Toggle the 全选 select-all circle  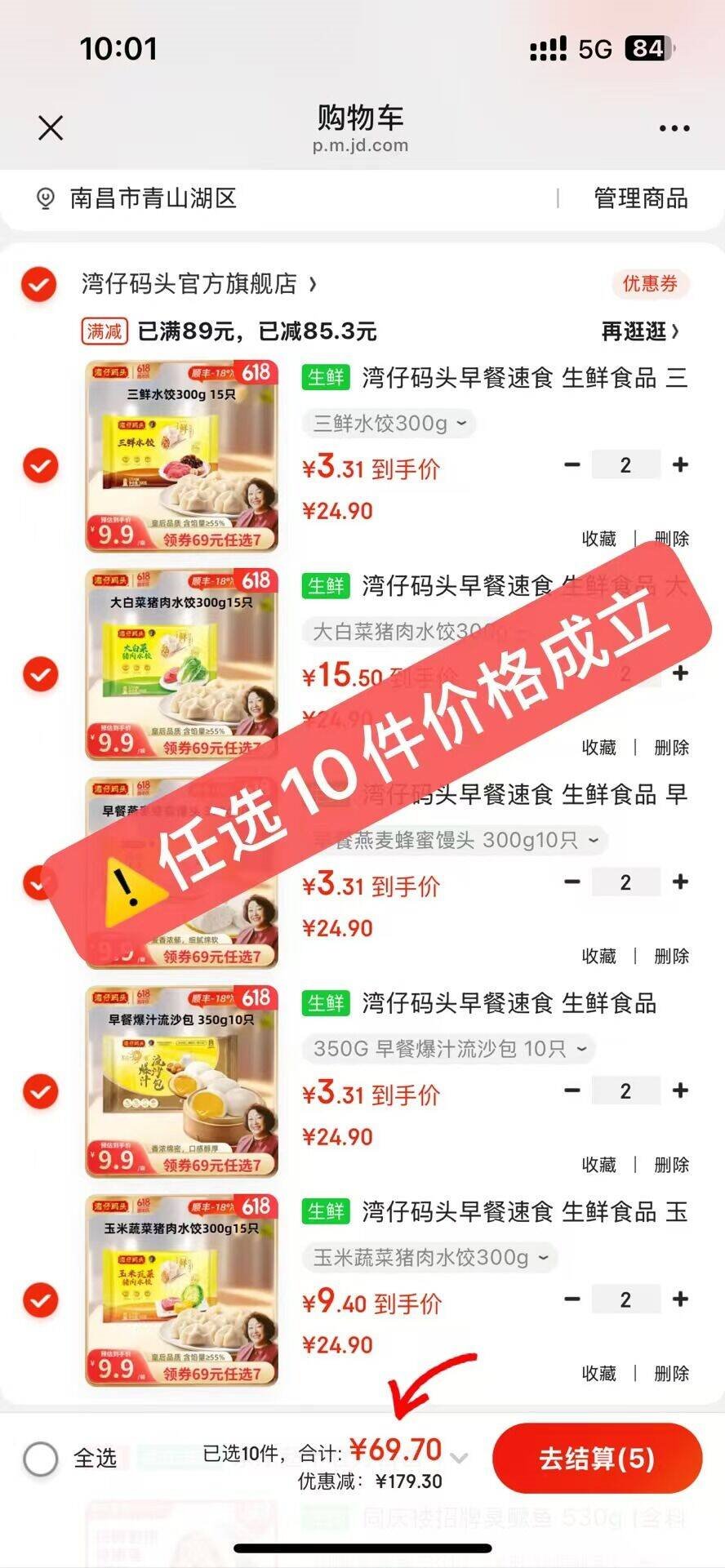tap(41, 1459)
